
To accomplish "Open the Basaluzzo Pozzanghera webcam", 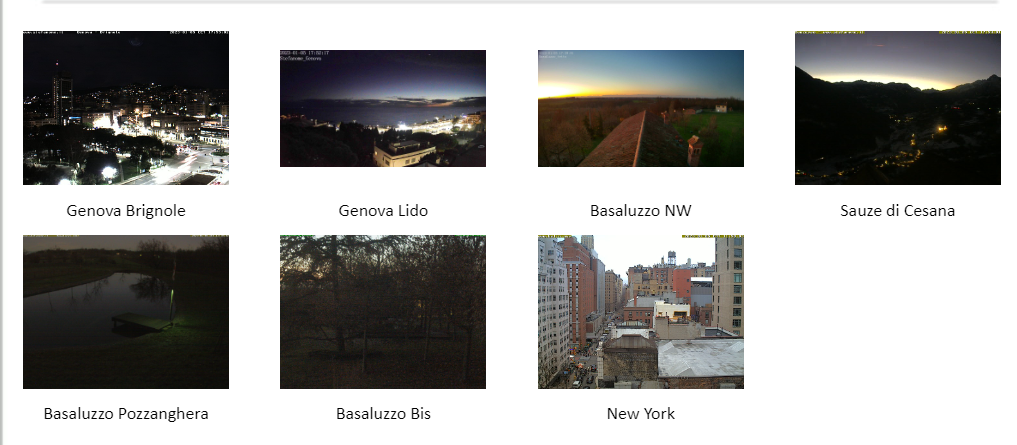I will tap(126, 312).
